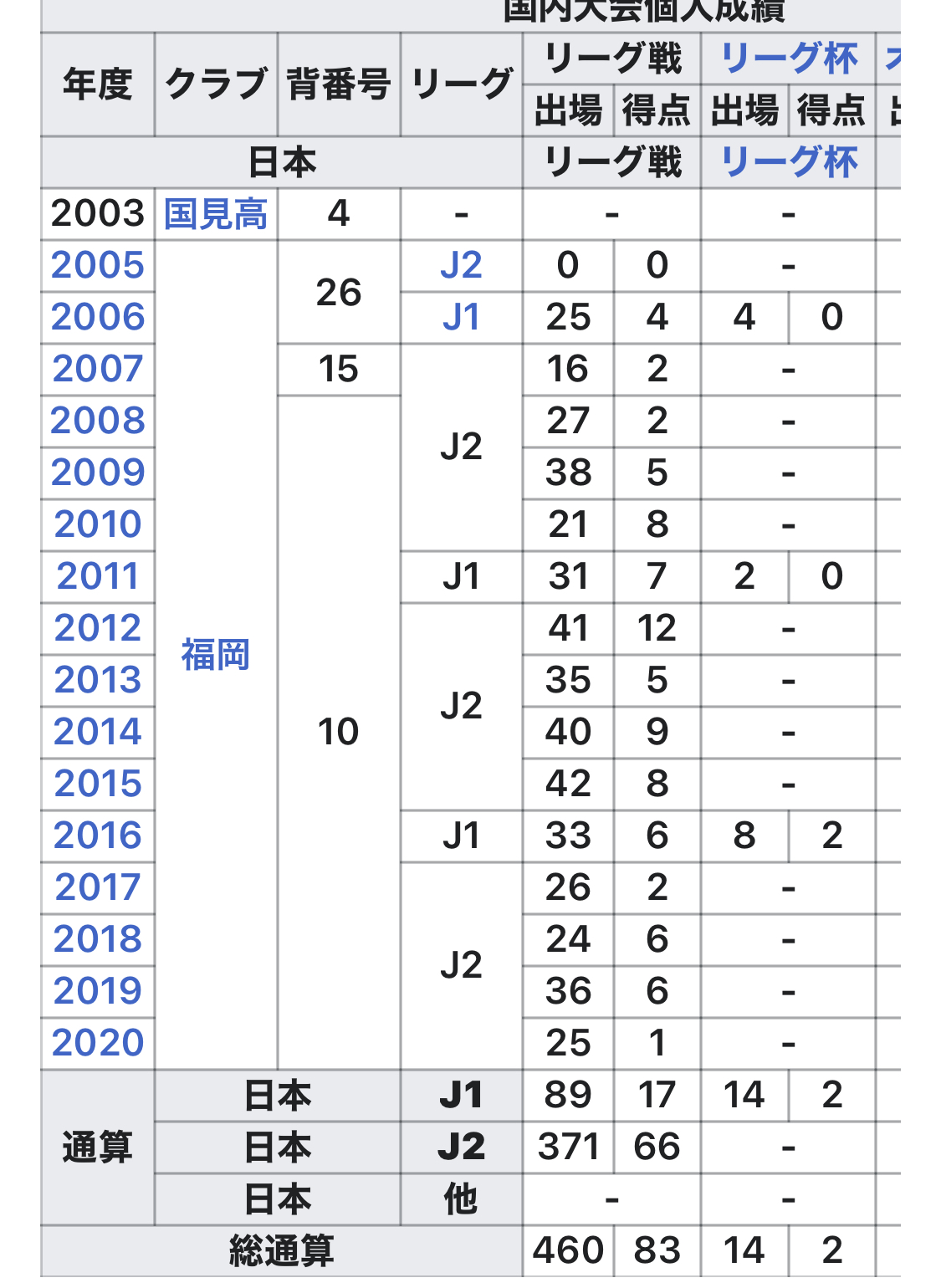Image resolution: width=941 pixels, height=1288 pixels.
Task: Open the 2010 season link
Action: (98, 525)
